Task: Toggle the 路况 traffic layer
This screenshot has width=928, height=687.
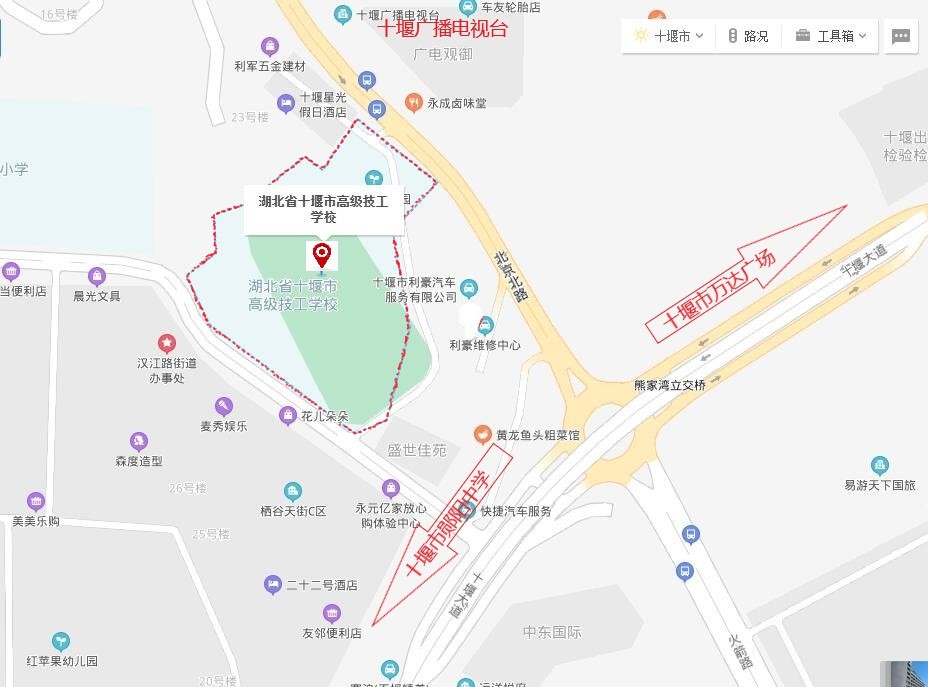Action: coord(747,36)
